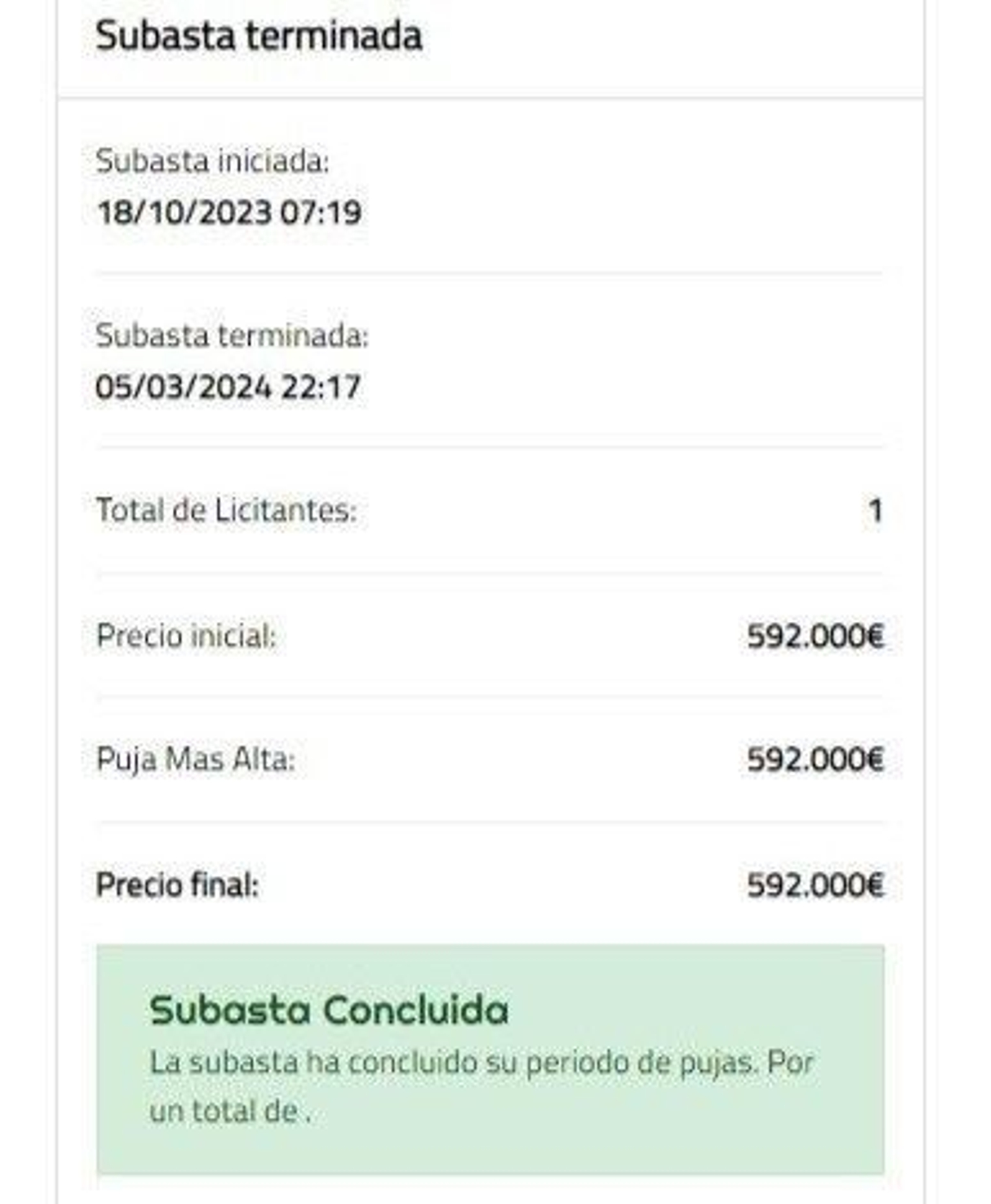Select the auction end date 05/03/2024

coord(230,387)
